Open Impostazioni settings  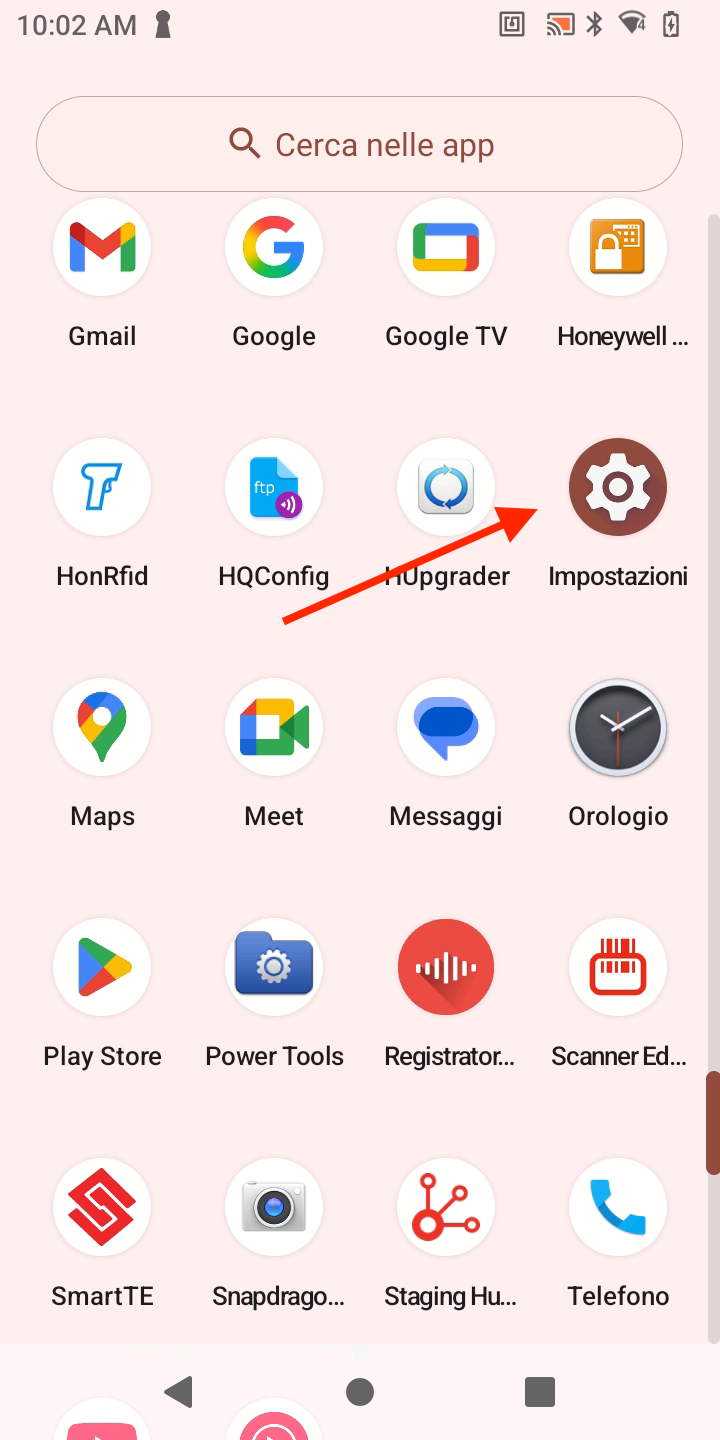(618, 487)
